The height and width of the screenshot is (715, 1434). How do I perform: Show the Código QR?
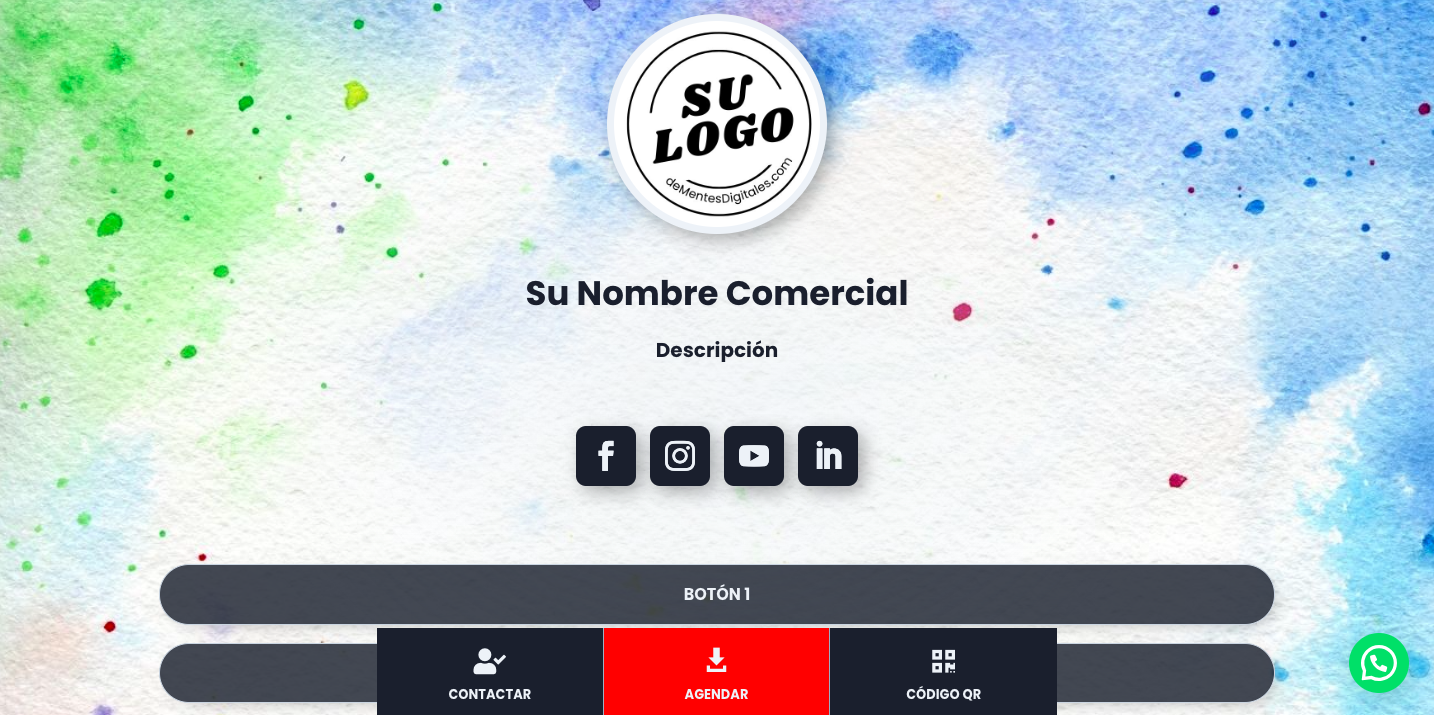pyautogui.click(x=943, y=672)
